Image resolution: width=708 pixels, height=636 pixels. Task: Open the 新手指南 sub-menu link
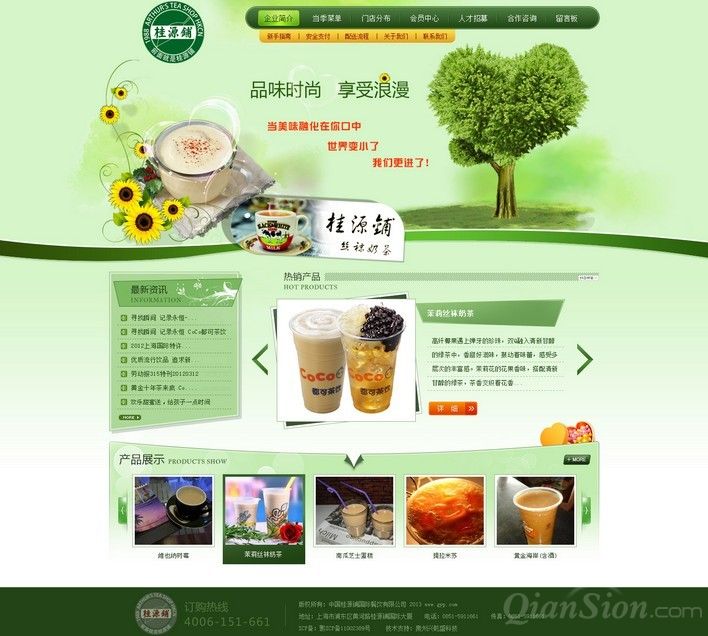pos(277,36)
